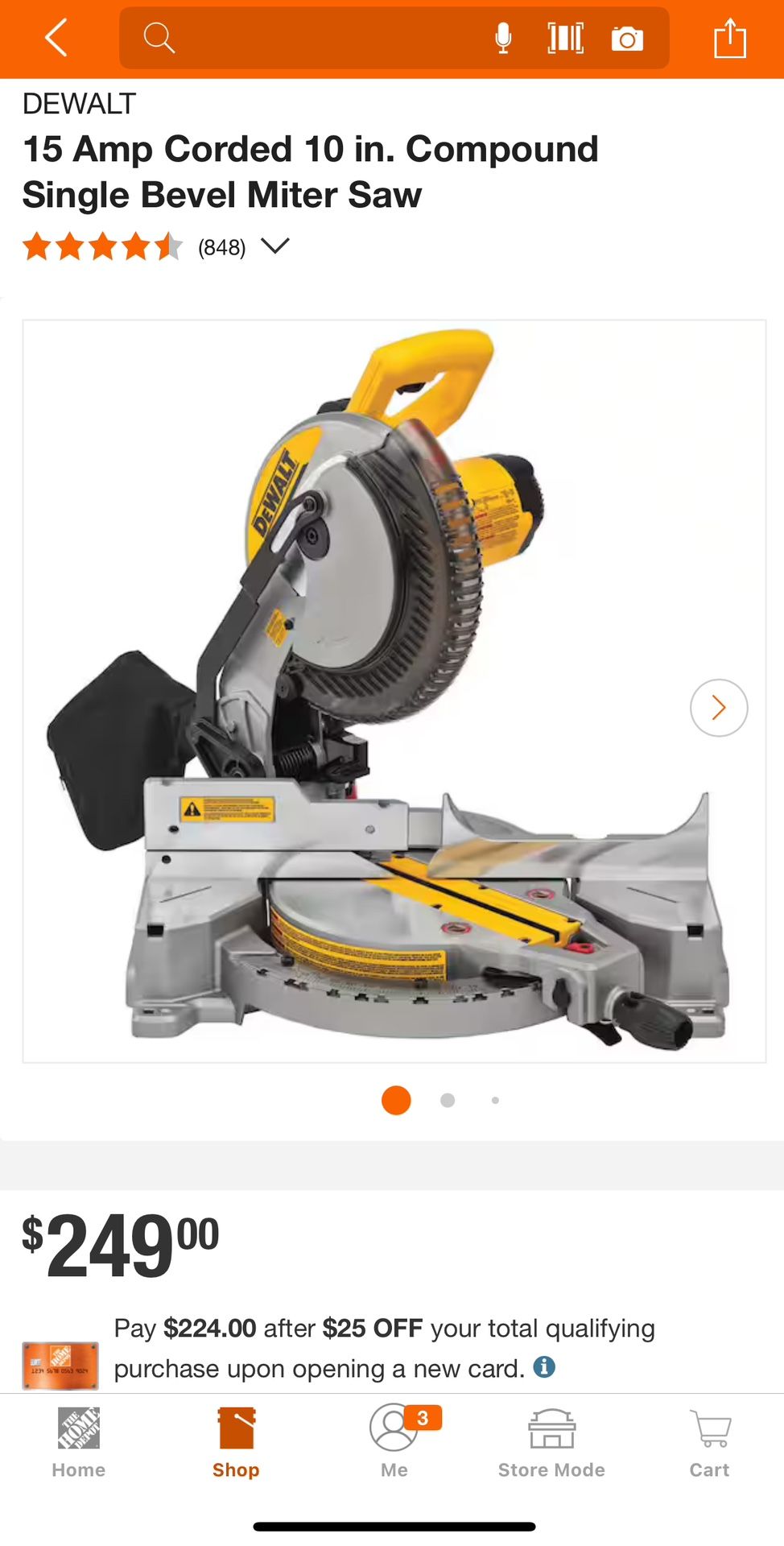Share this DEWALT miter saw

[x=730, y=38]
